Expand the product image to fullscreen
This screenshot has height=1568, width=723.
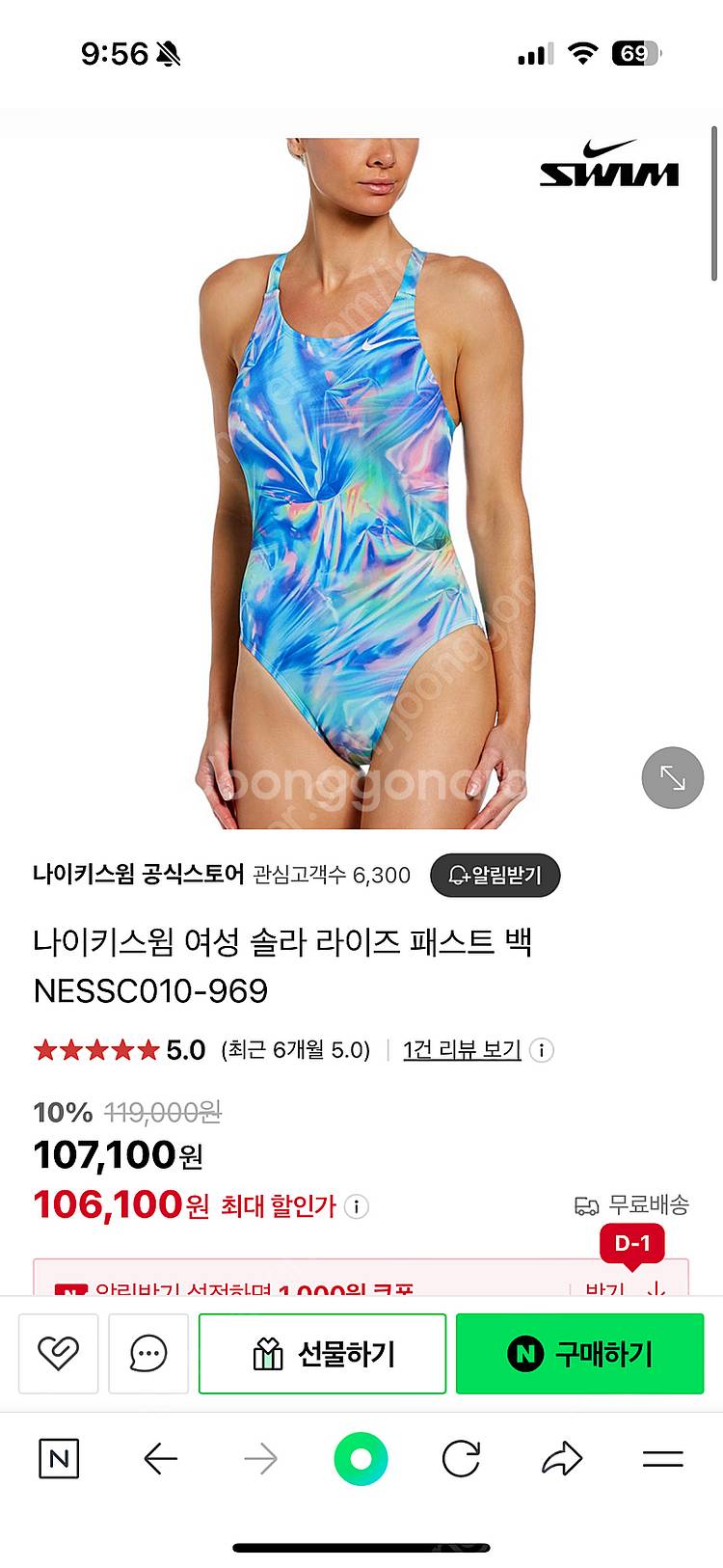point(672,777)
